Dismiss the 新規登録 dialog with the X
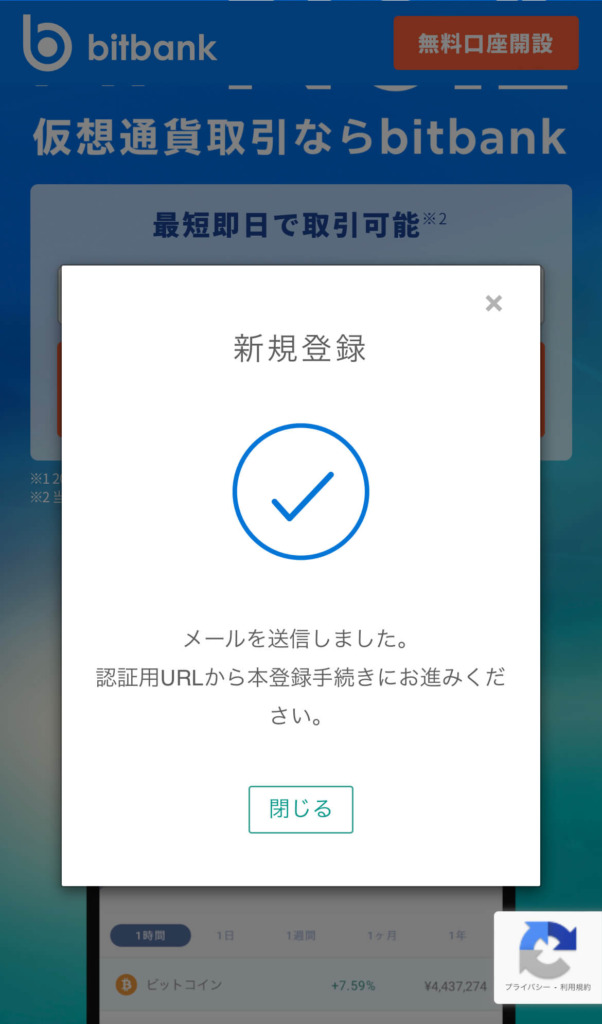 [494, 303]
